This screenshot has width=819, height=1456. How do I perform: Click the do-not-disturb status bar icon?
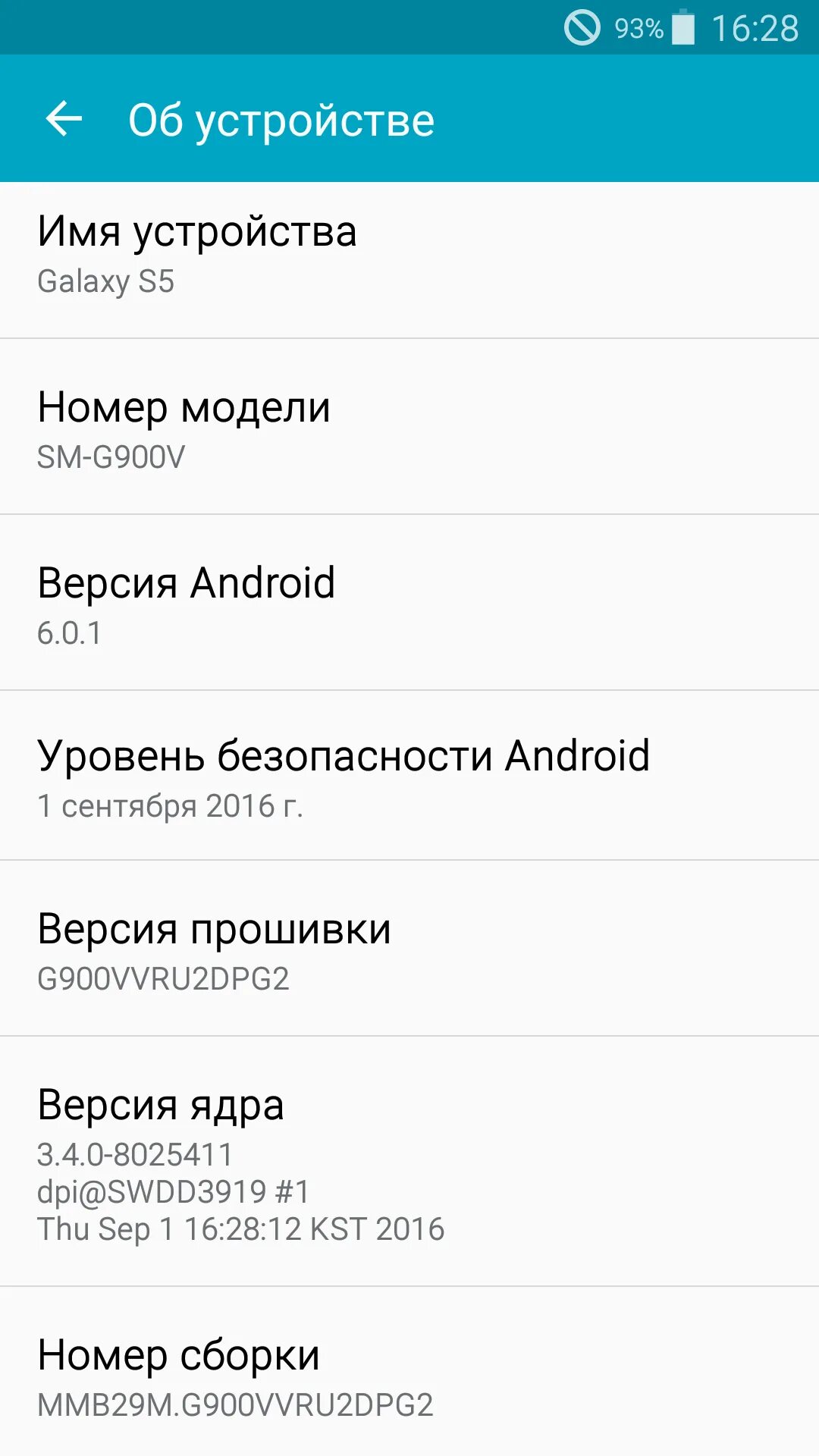tap(582, 29)
